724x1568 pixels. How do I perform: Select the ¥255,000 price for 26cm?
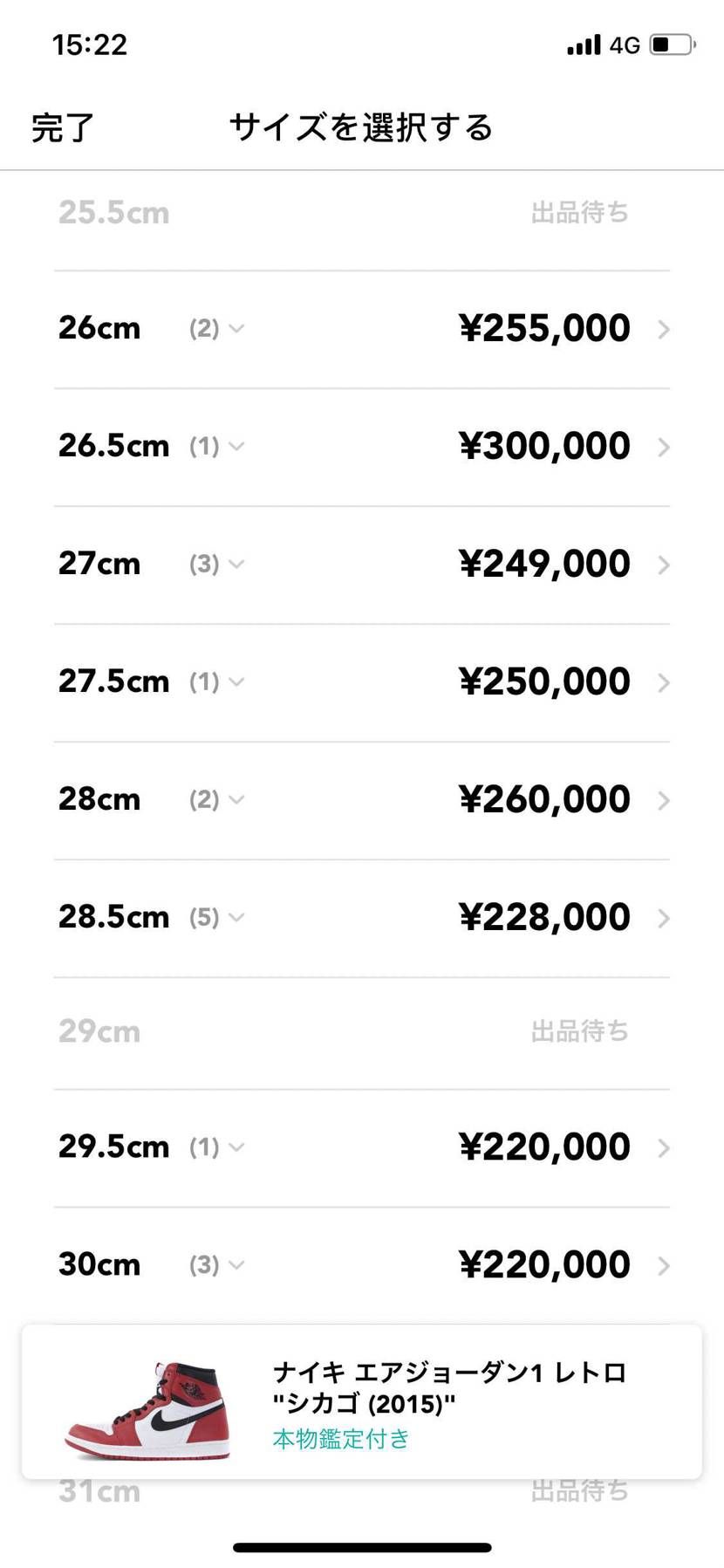click(x=543, y=328)
